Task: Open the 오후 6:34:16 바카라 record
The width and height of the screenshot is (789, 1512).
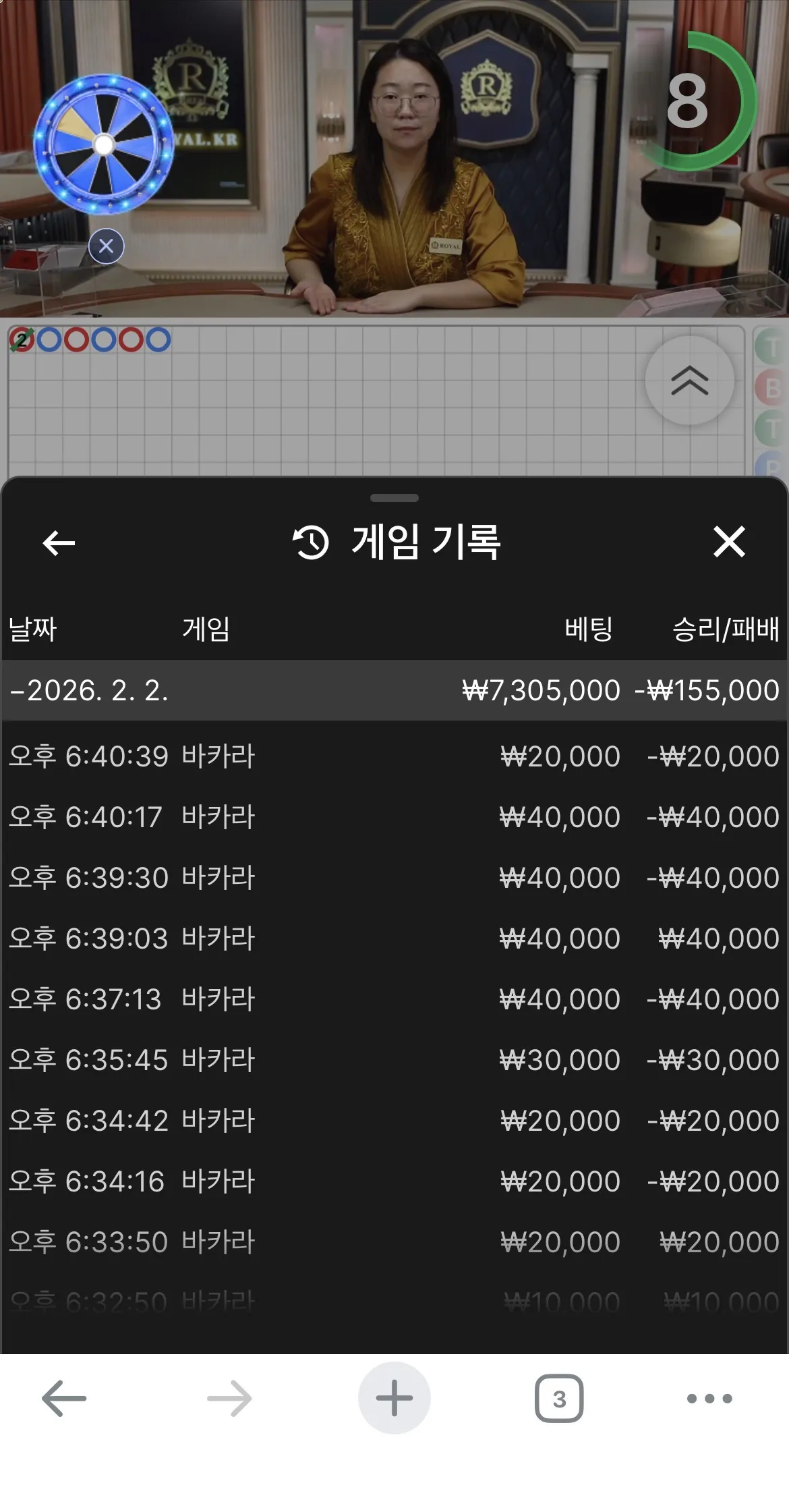Action: pos(394,1181)
